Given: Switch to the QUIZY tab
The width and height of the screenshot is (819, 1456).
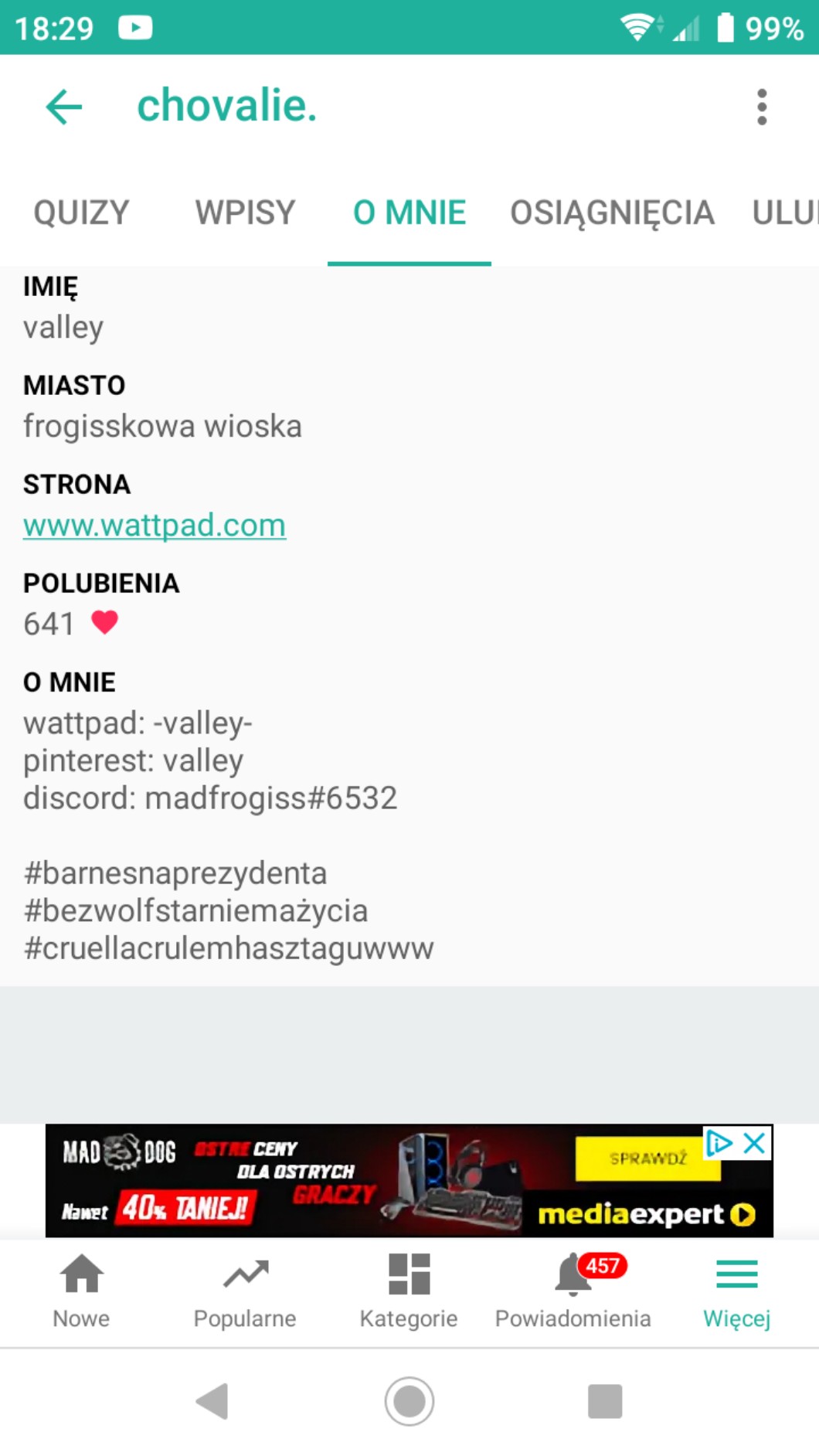Looking at the screenshot, I should tap(81, 213).
